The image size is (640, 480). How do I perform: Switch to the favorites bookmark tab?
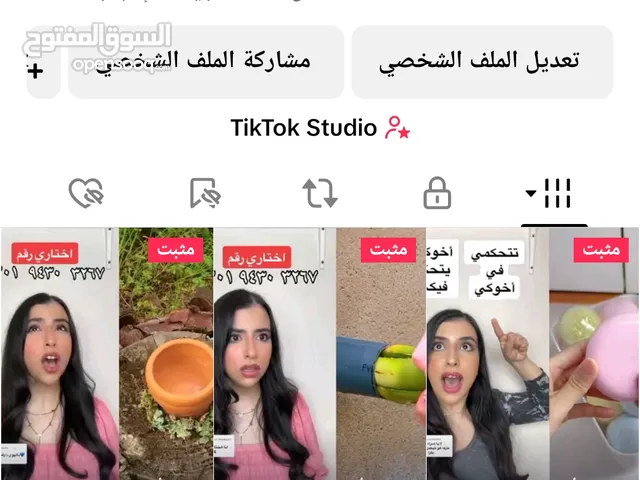click(x=204, y=194)
